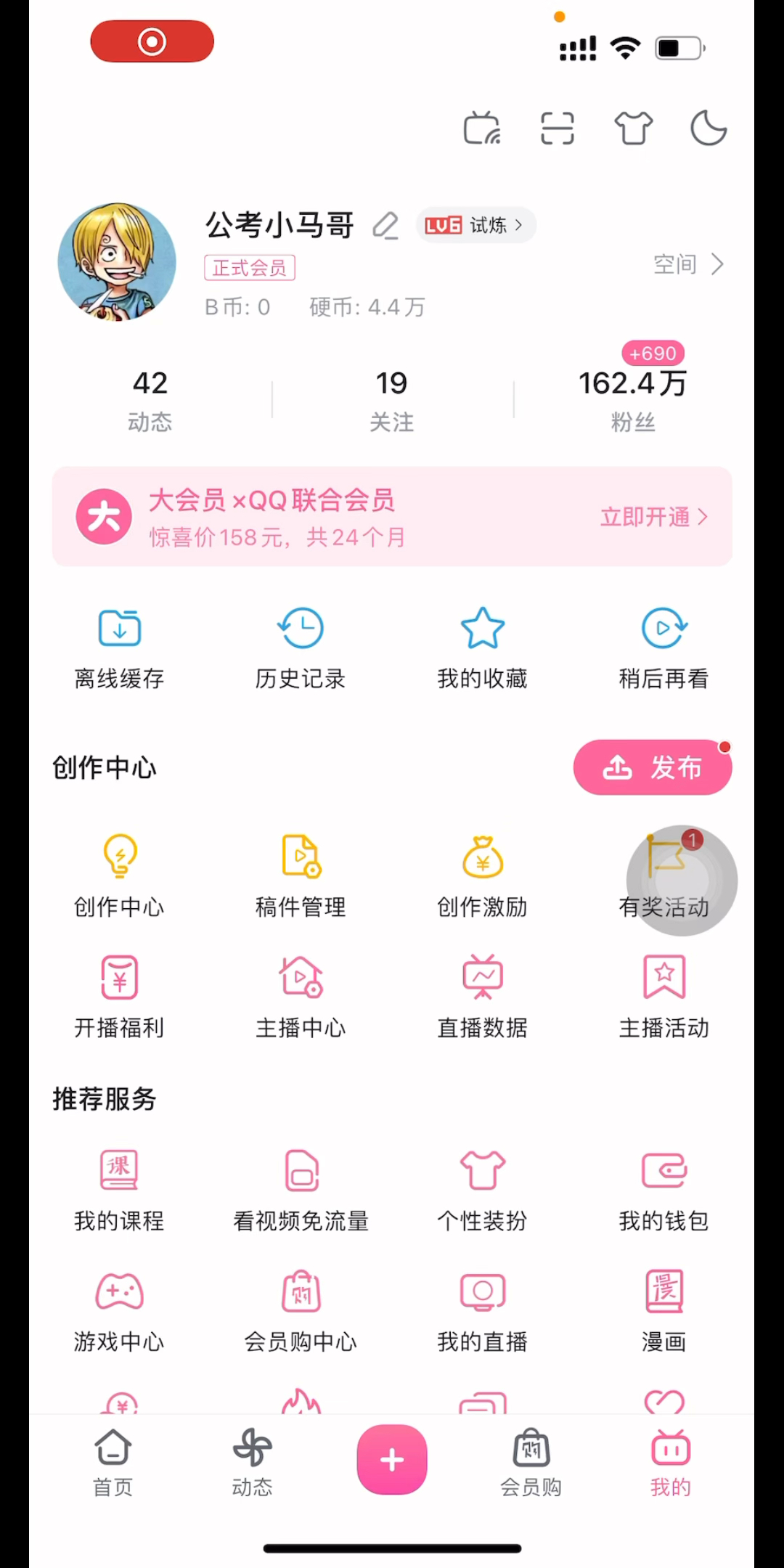
Task: Open the LV6 试炼 level badge
Action: click(x=475, y=225)
